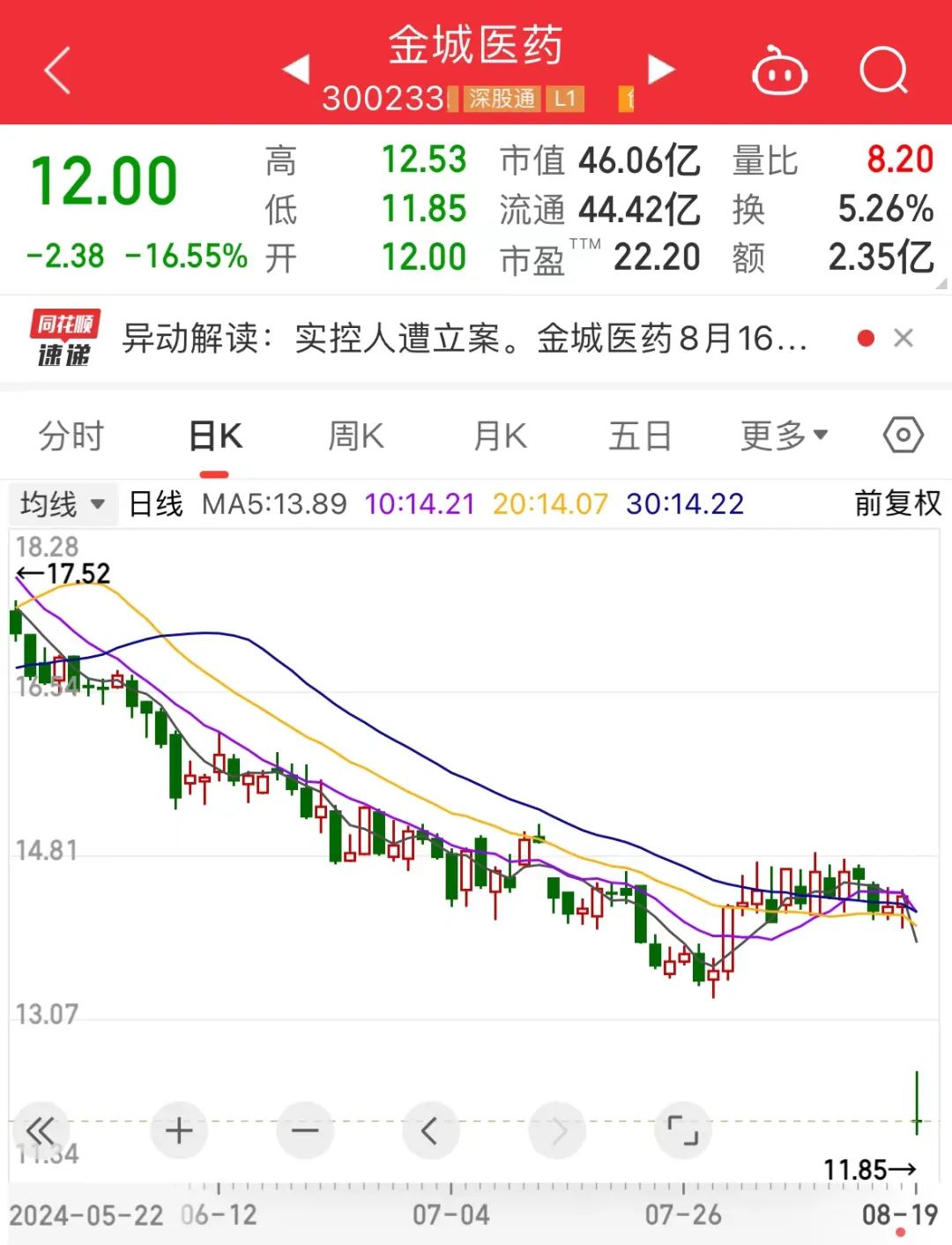Switch to the 分时 chart tab

click(x=71, y=436)
